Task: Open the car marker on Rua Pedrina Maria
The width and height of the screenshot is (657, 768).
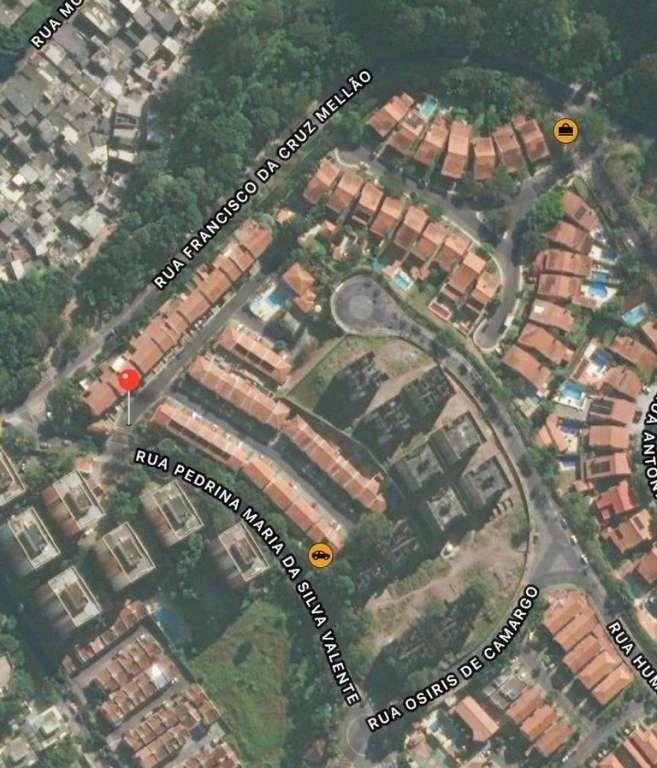Action: click(x=320, y=555)
